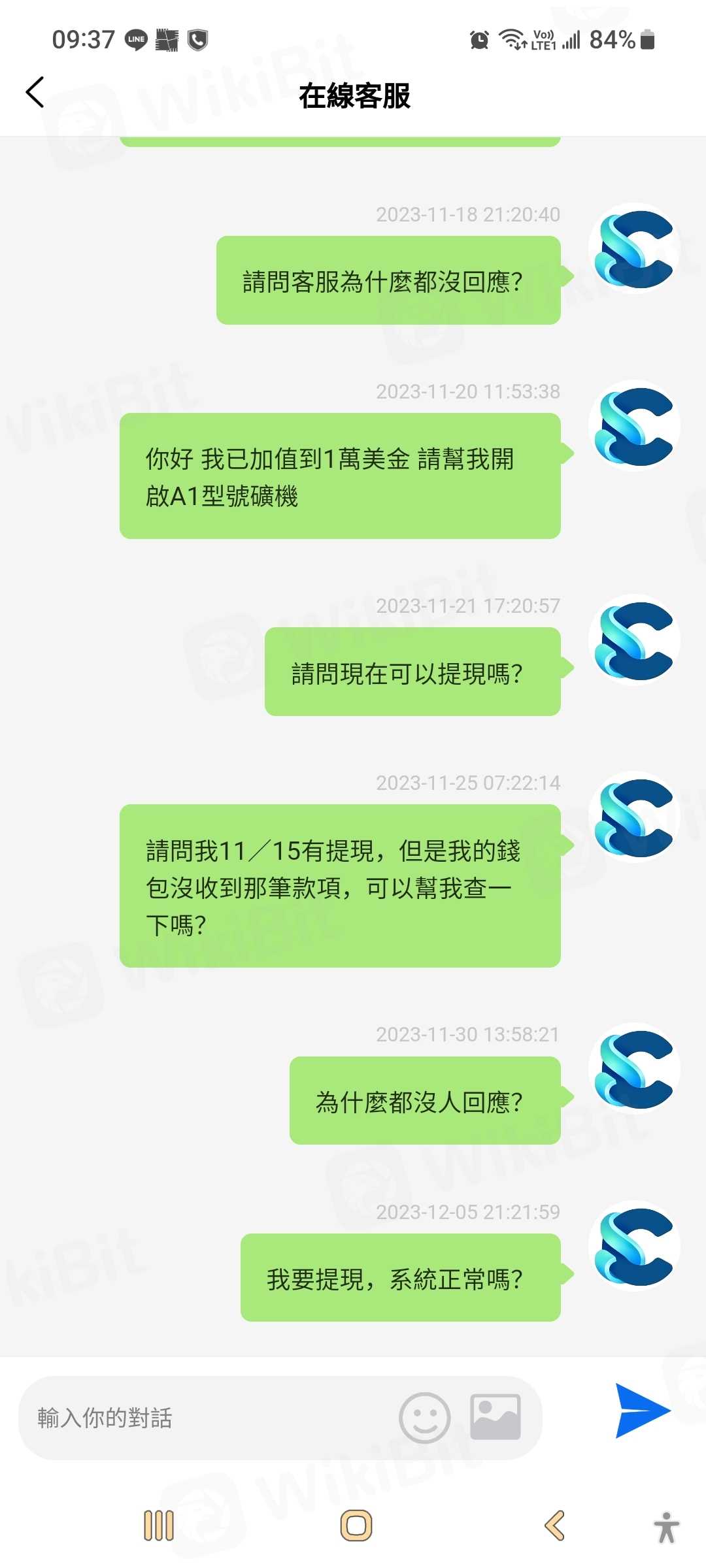Go back from the 在線客服 chat
The height and width of the screenshot is (1568, 706).
(35, 92)
